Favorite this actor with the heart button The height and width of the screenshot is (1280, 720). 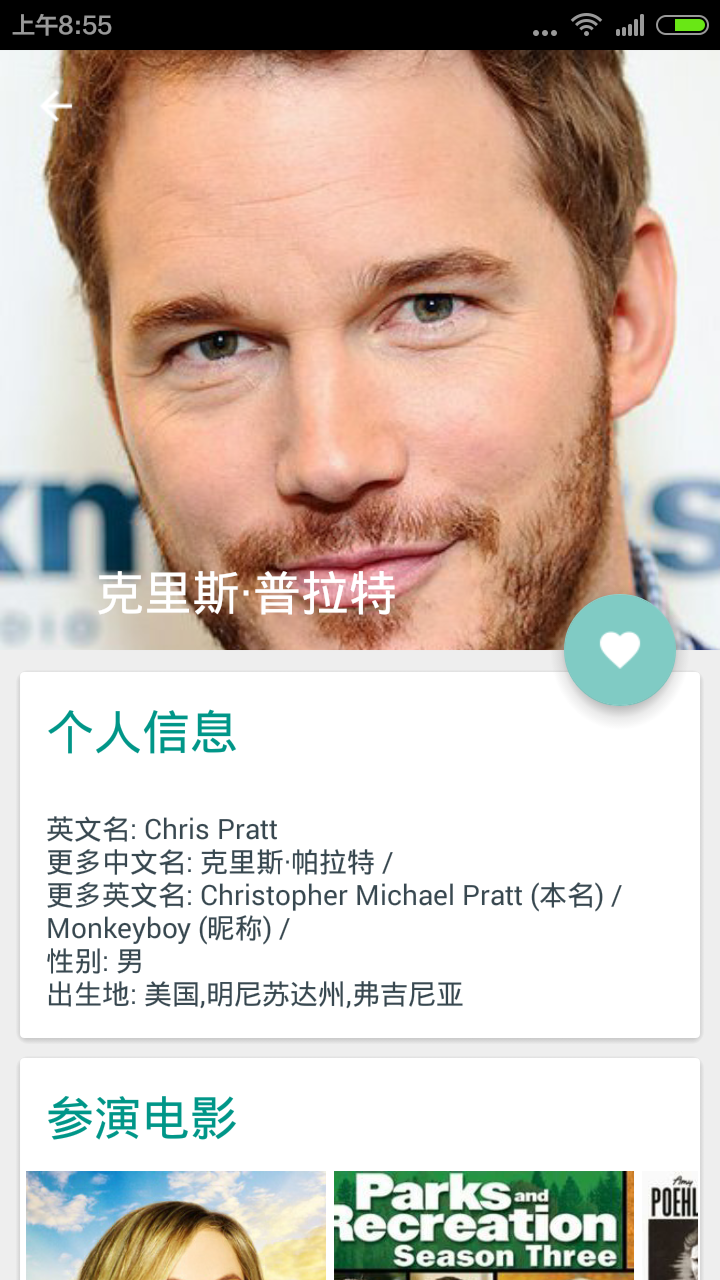[620, 650]
